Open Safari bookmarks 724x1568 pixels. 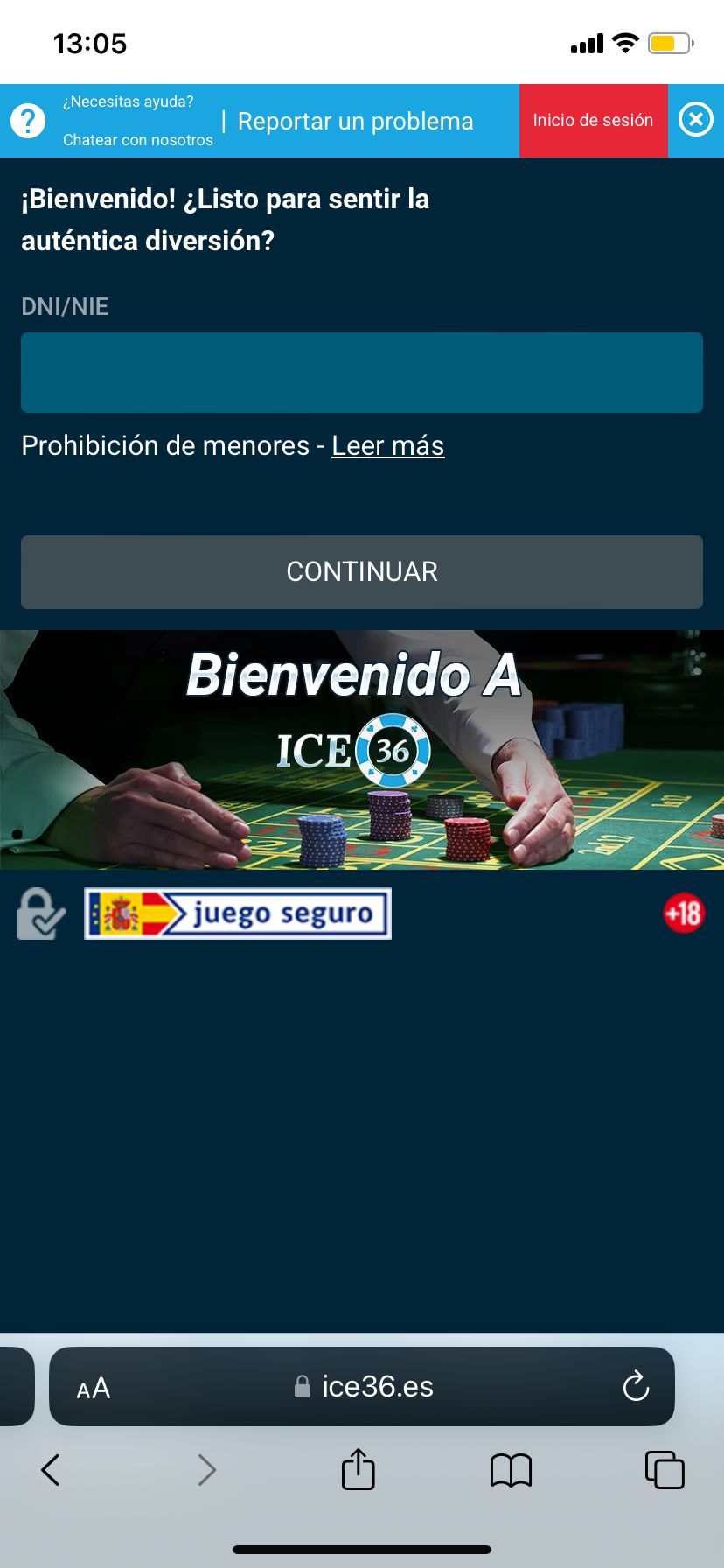click(511, 1470)
